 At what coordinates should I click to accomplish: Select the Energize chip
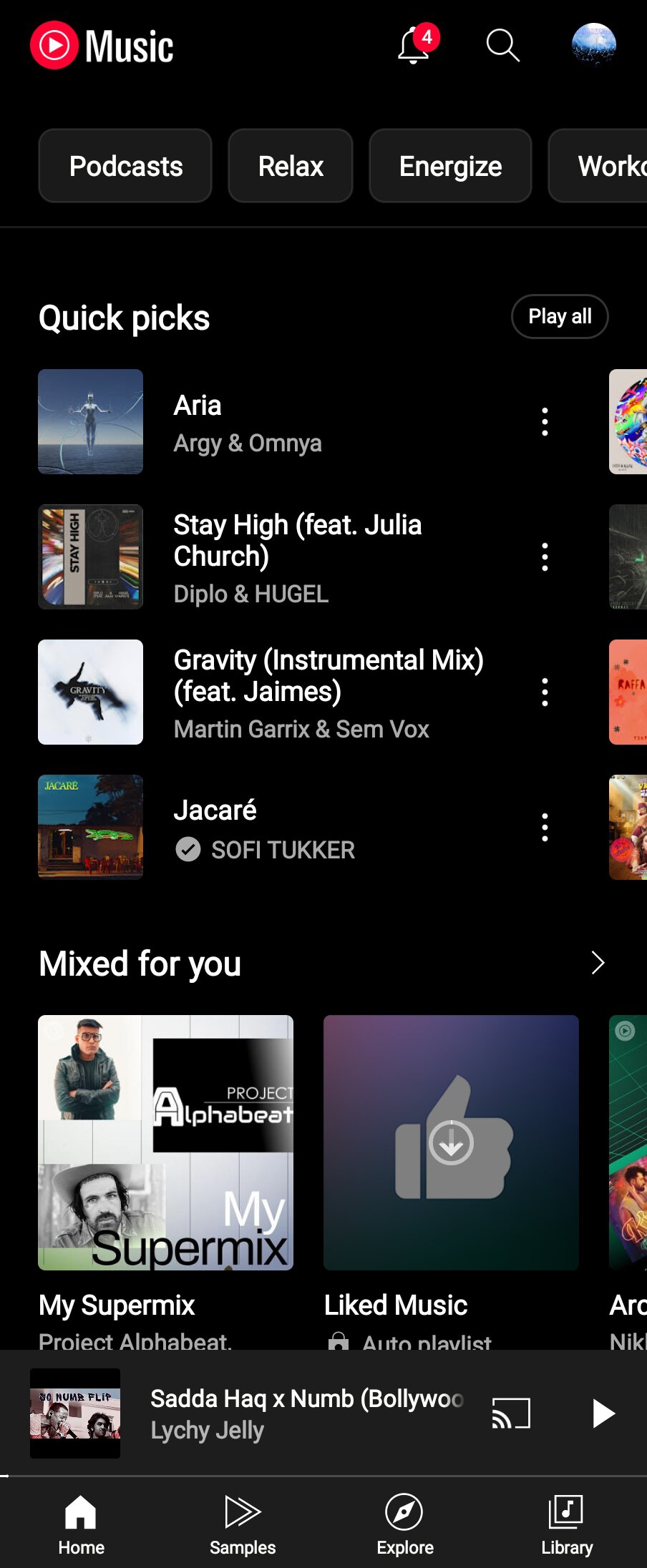450,166
